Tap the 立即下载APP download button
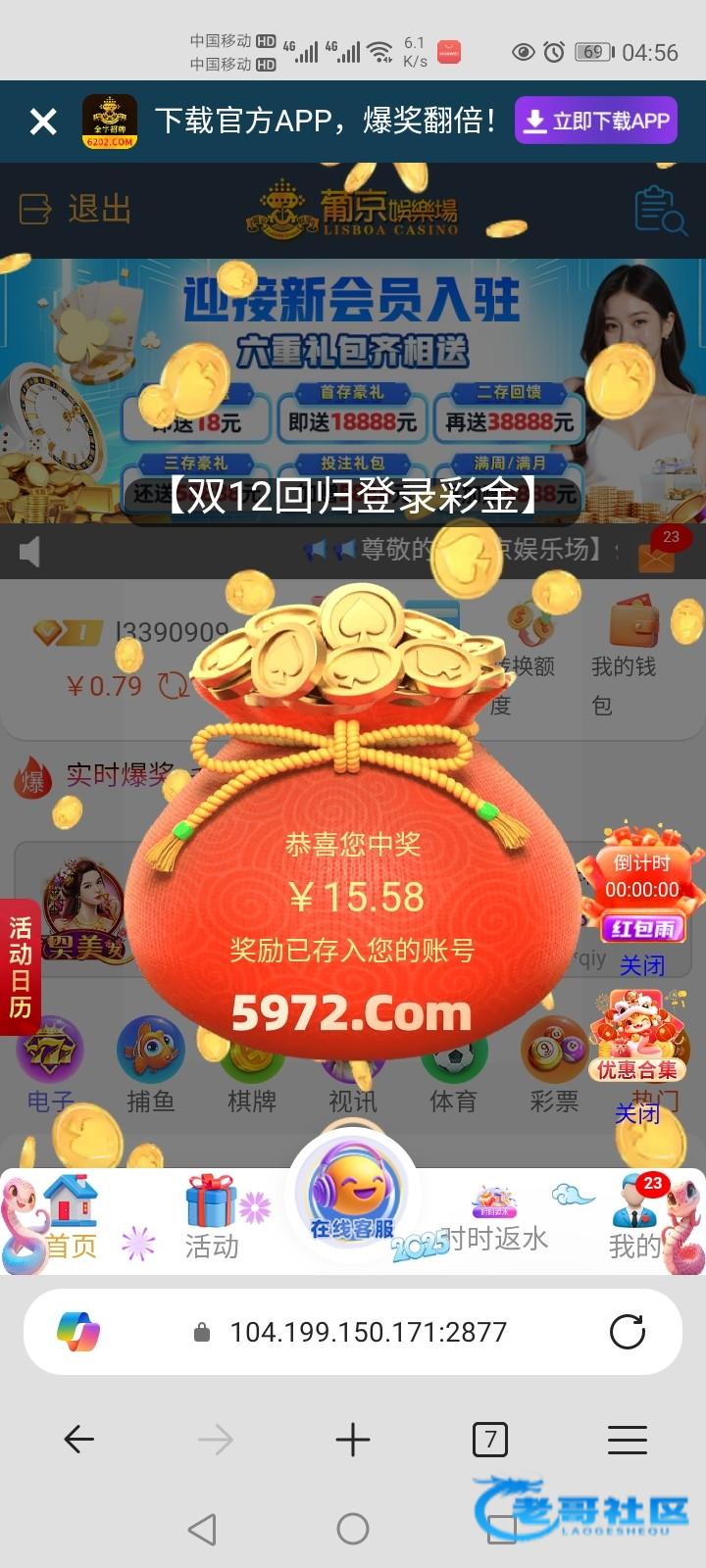The image size is (706, 1568). pos(595,121)
